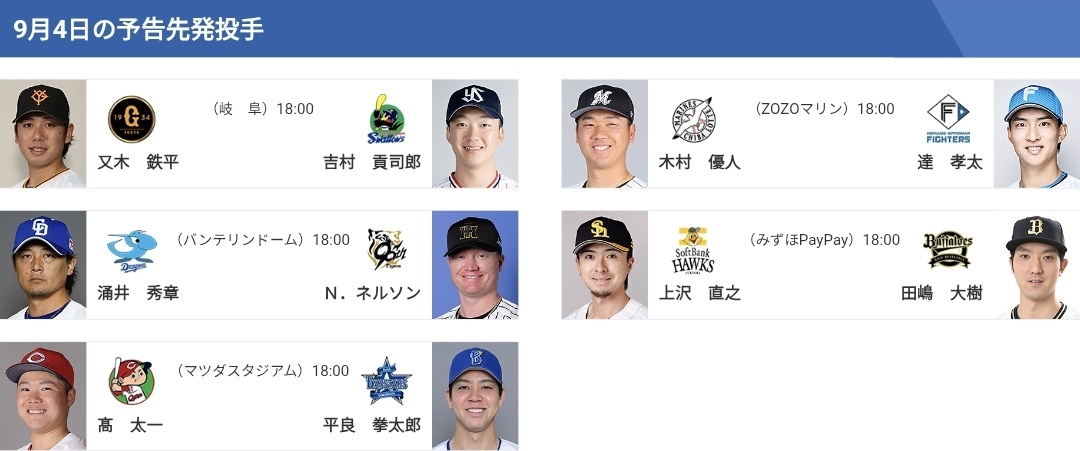Tap the マツダスタジアム game with 髙 太一
Viewport: 1080px width, 451px height.
259,396
